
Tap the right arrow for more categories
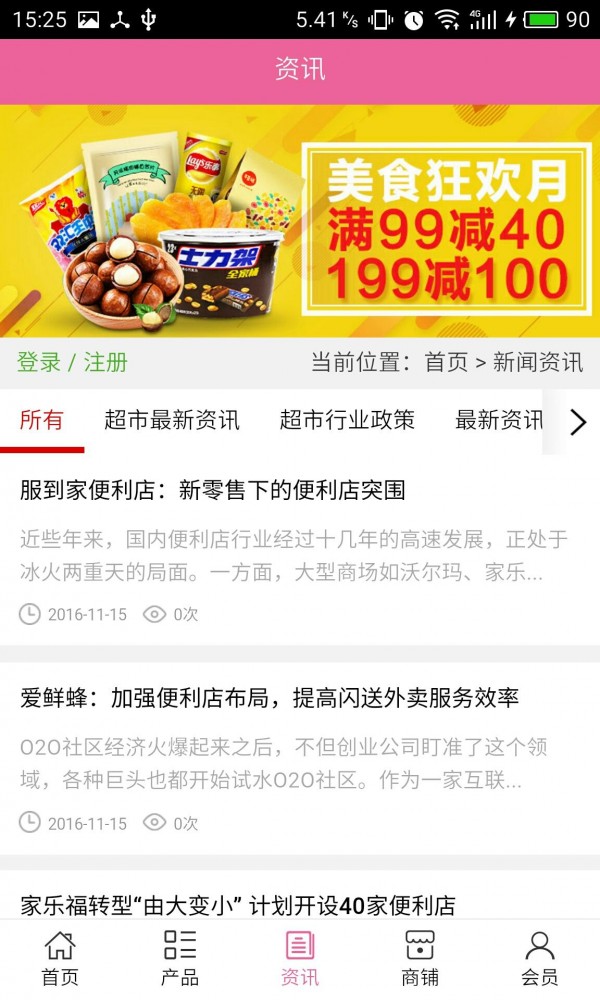[x=577, y=422]
